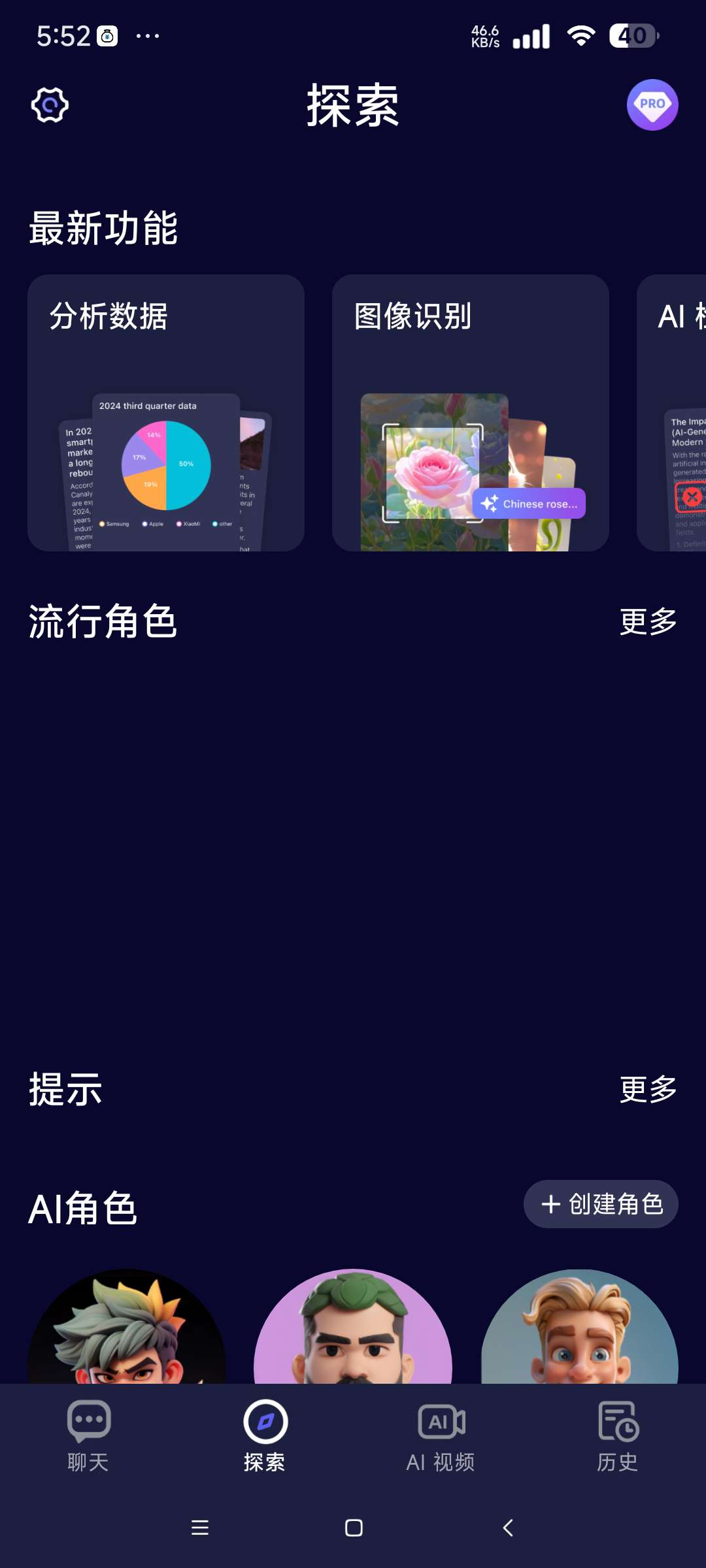706x1568 pixels.
Task: Go to the system home screen
Action: click(354, 1527)
